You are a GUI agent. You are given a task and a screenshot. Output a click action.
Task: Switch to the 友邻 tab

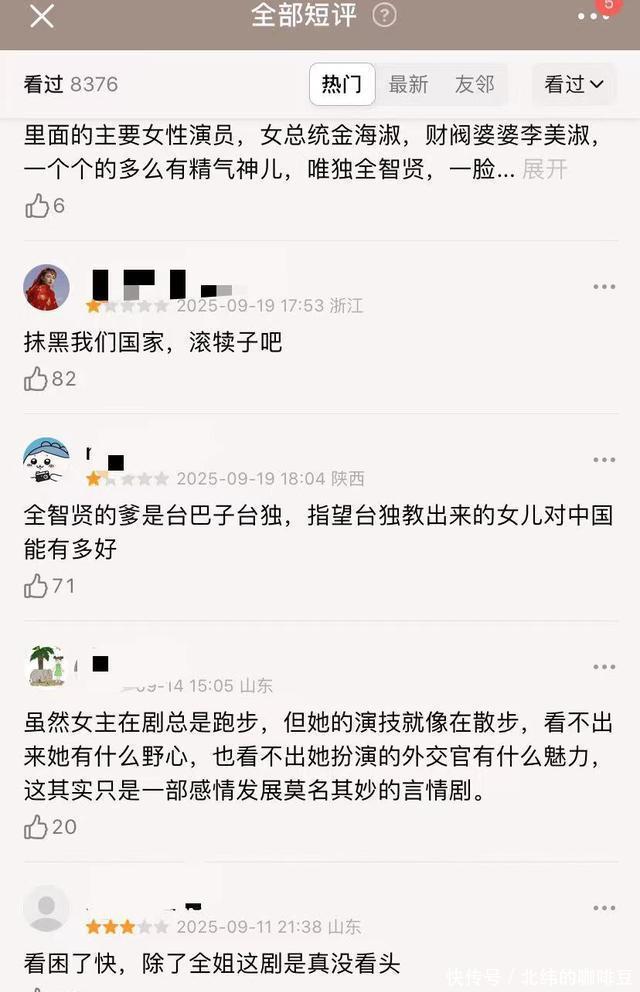474,85
